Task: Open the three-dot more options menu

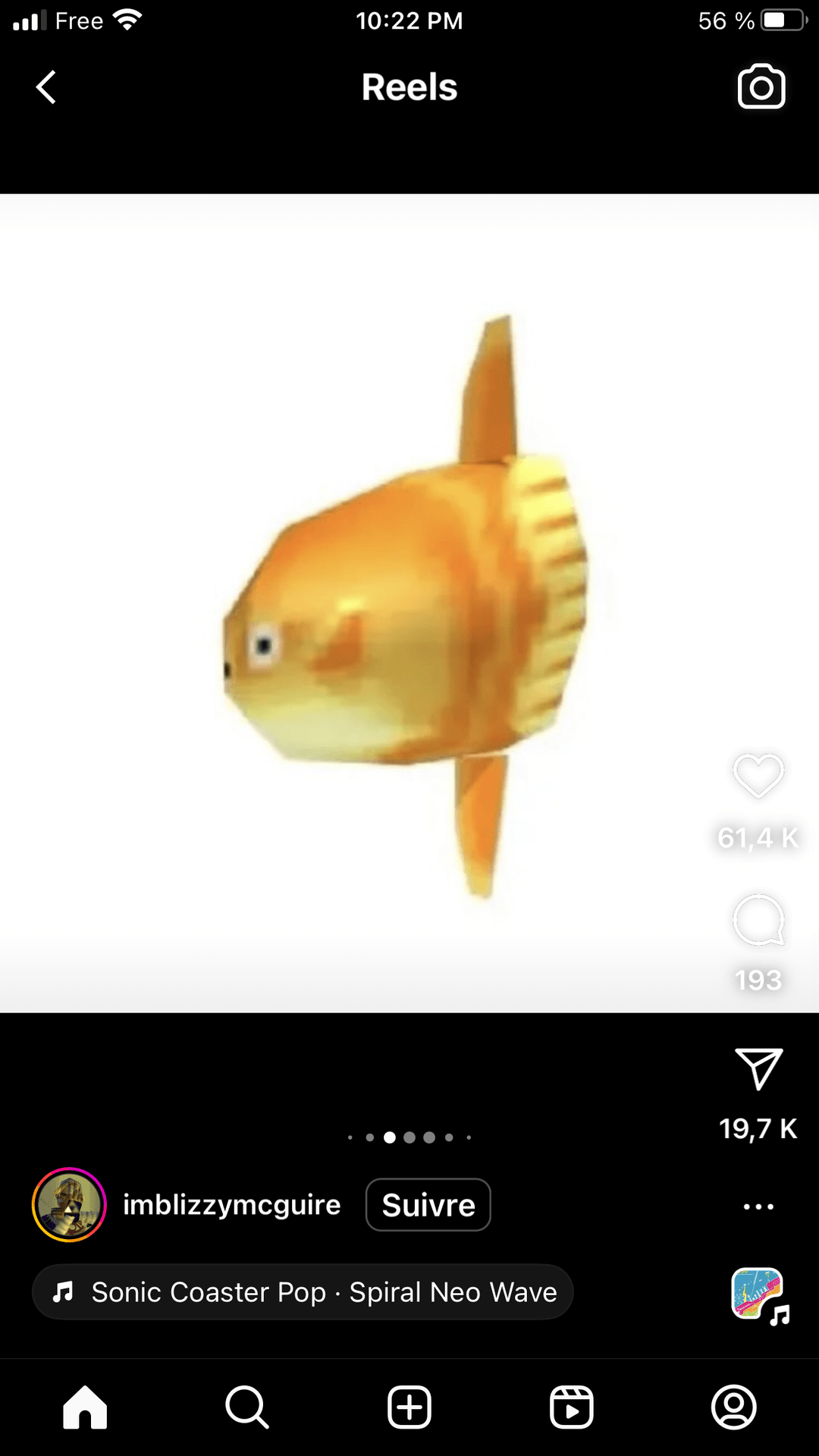Action: pyautogui.click(x=758, y=1207)
